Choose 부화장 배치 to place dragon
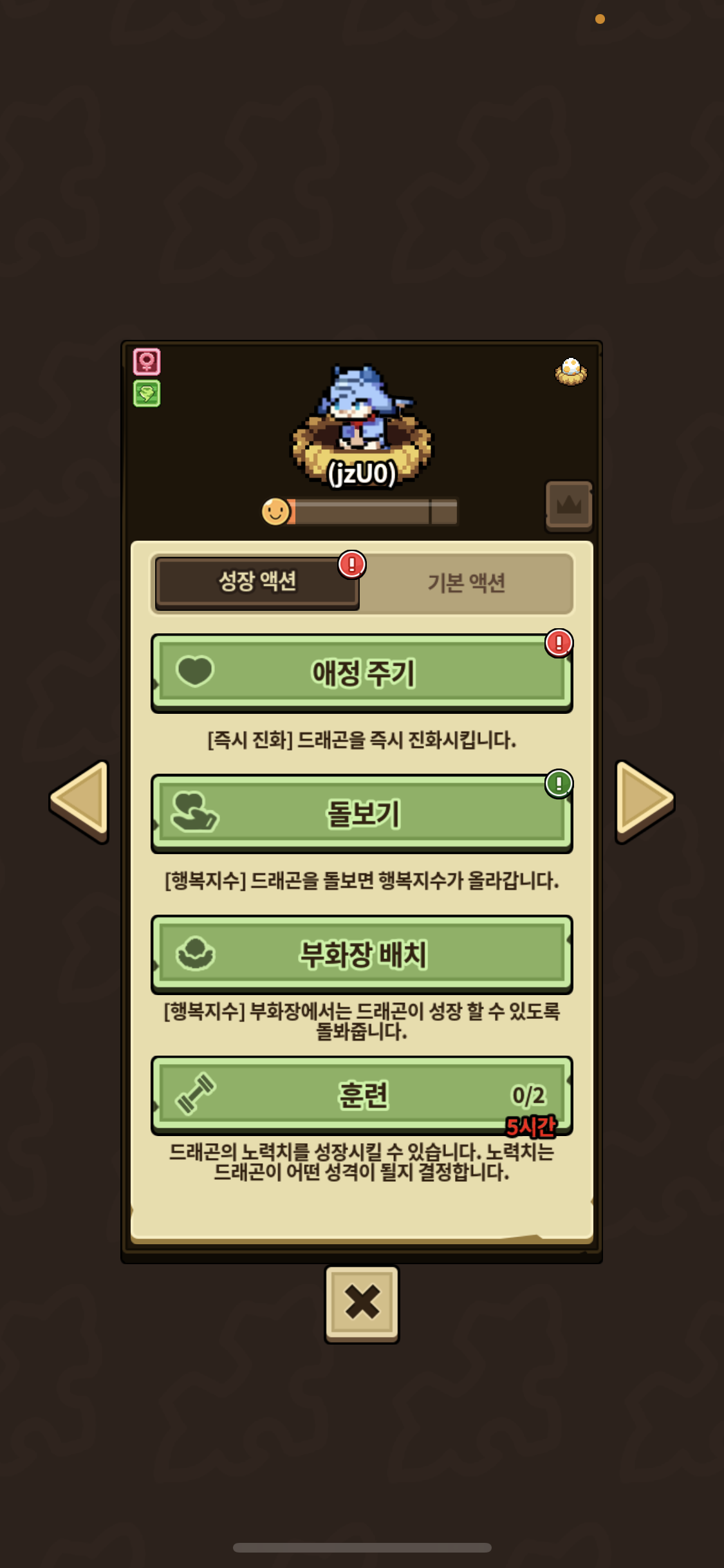Viewport: 724px width, 1568px height. [362, 955]
